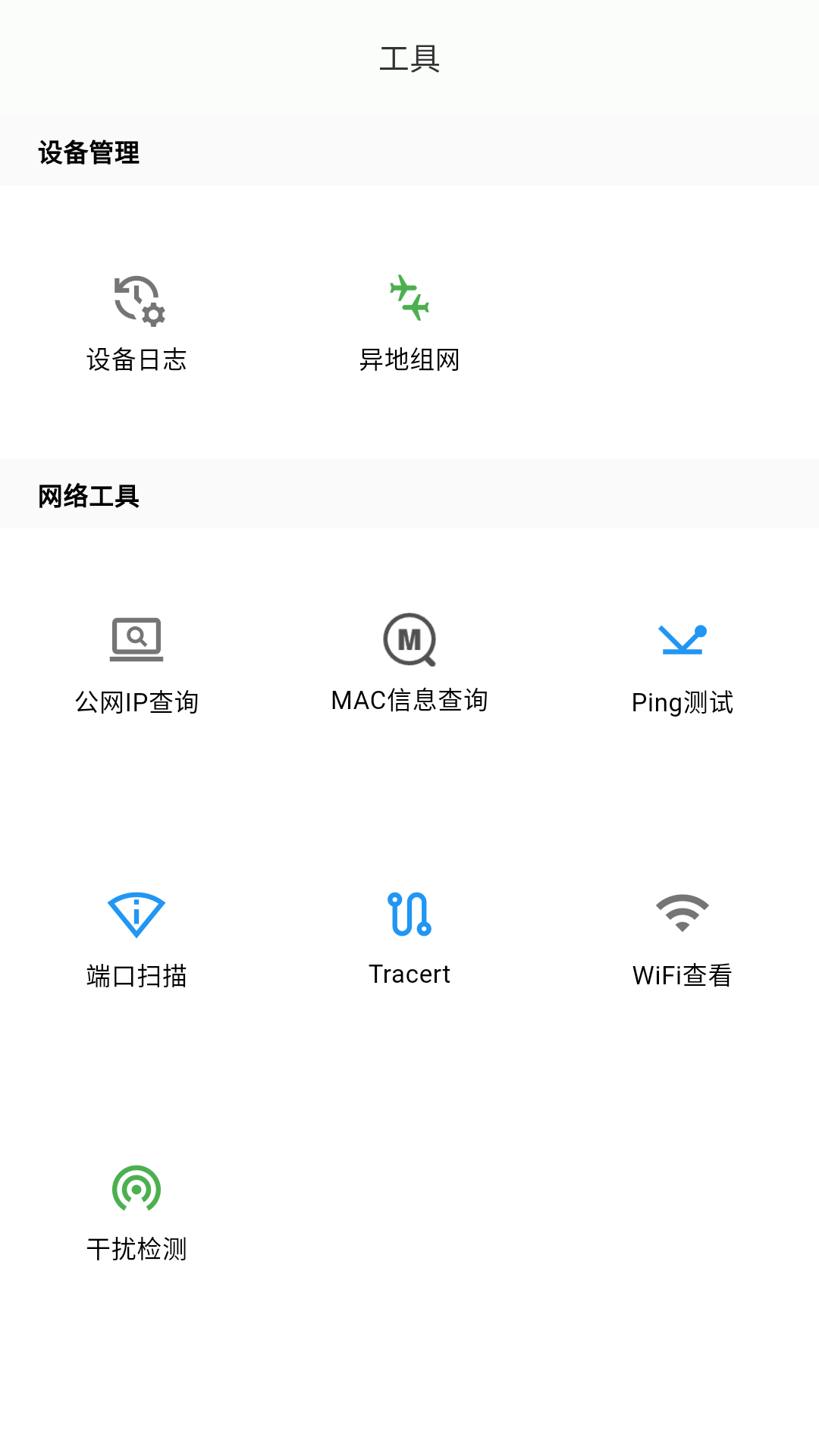Tap the MAC信息查询 magnifier icon

click(x=409, y=641)
